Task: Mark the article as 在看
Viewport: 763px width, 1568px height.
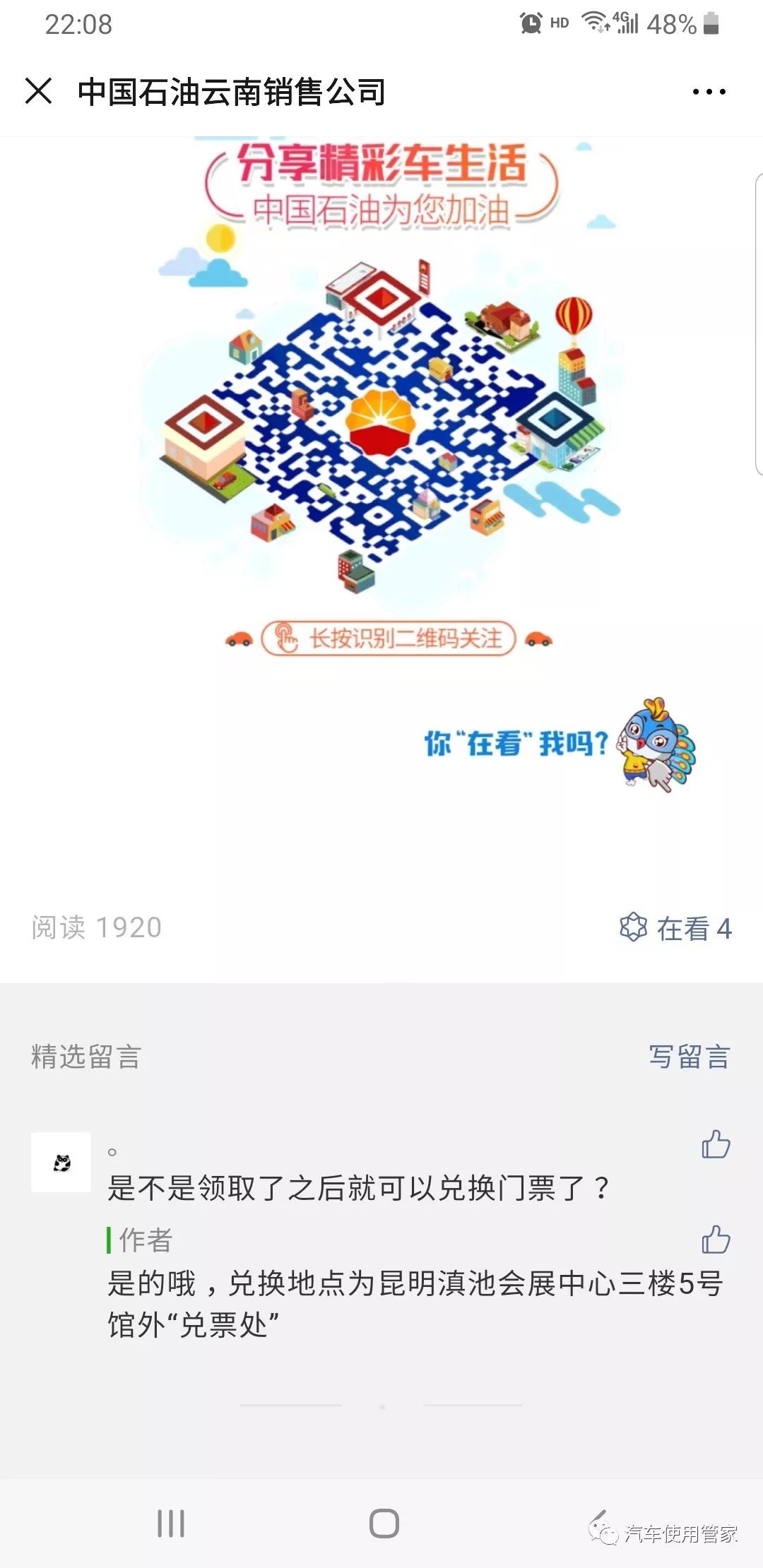Action: (675, 928)
